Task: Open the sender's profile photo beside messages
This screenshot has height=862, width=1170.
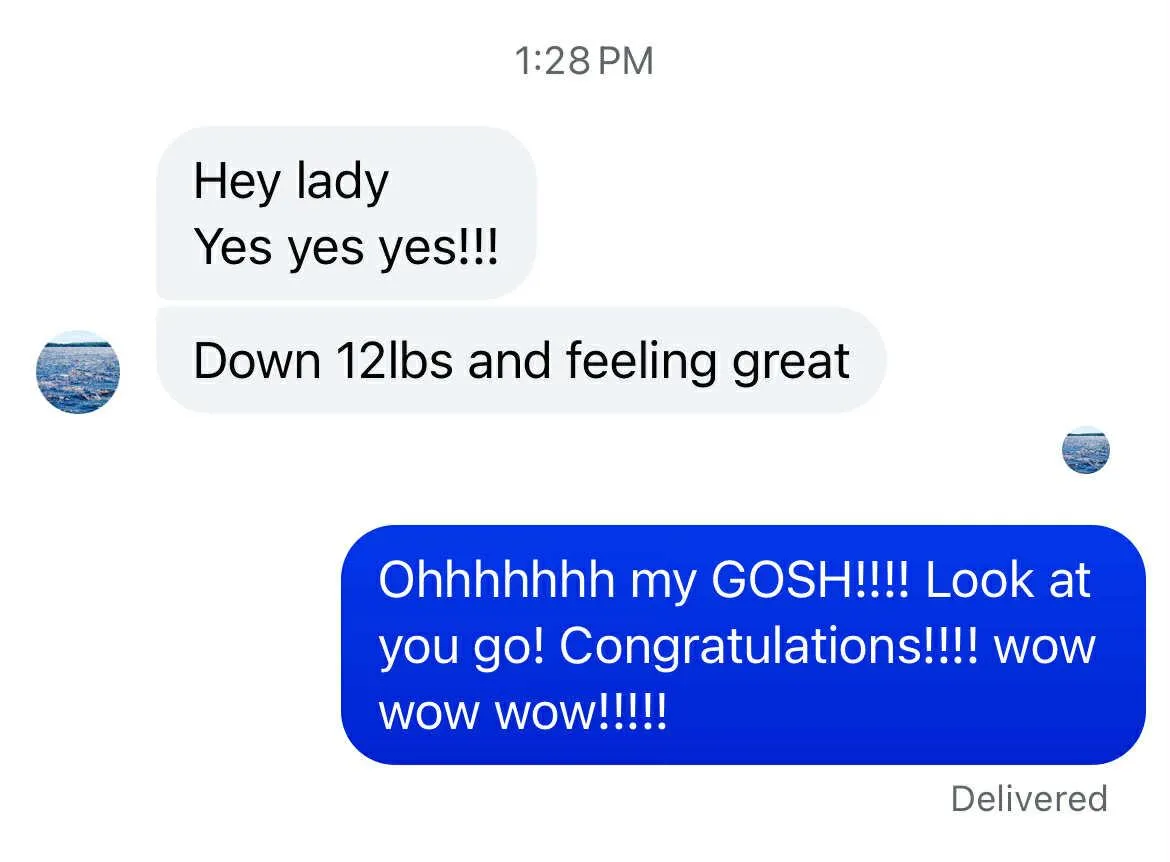Action: (x=78, y=372)
